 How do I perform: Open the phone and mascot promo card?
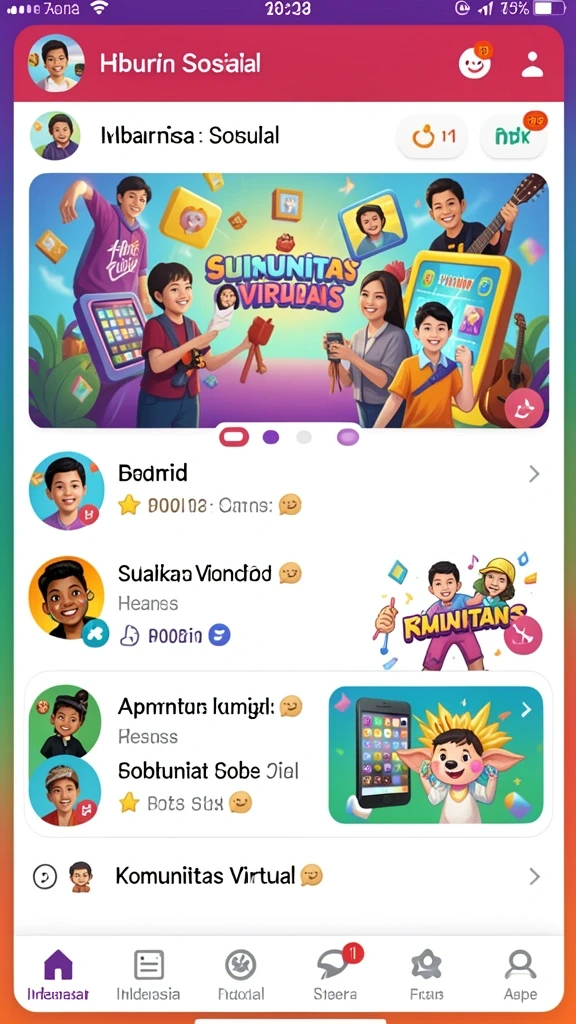[436, 754]
